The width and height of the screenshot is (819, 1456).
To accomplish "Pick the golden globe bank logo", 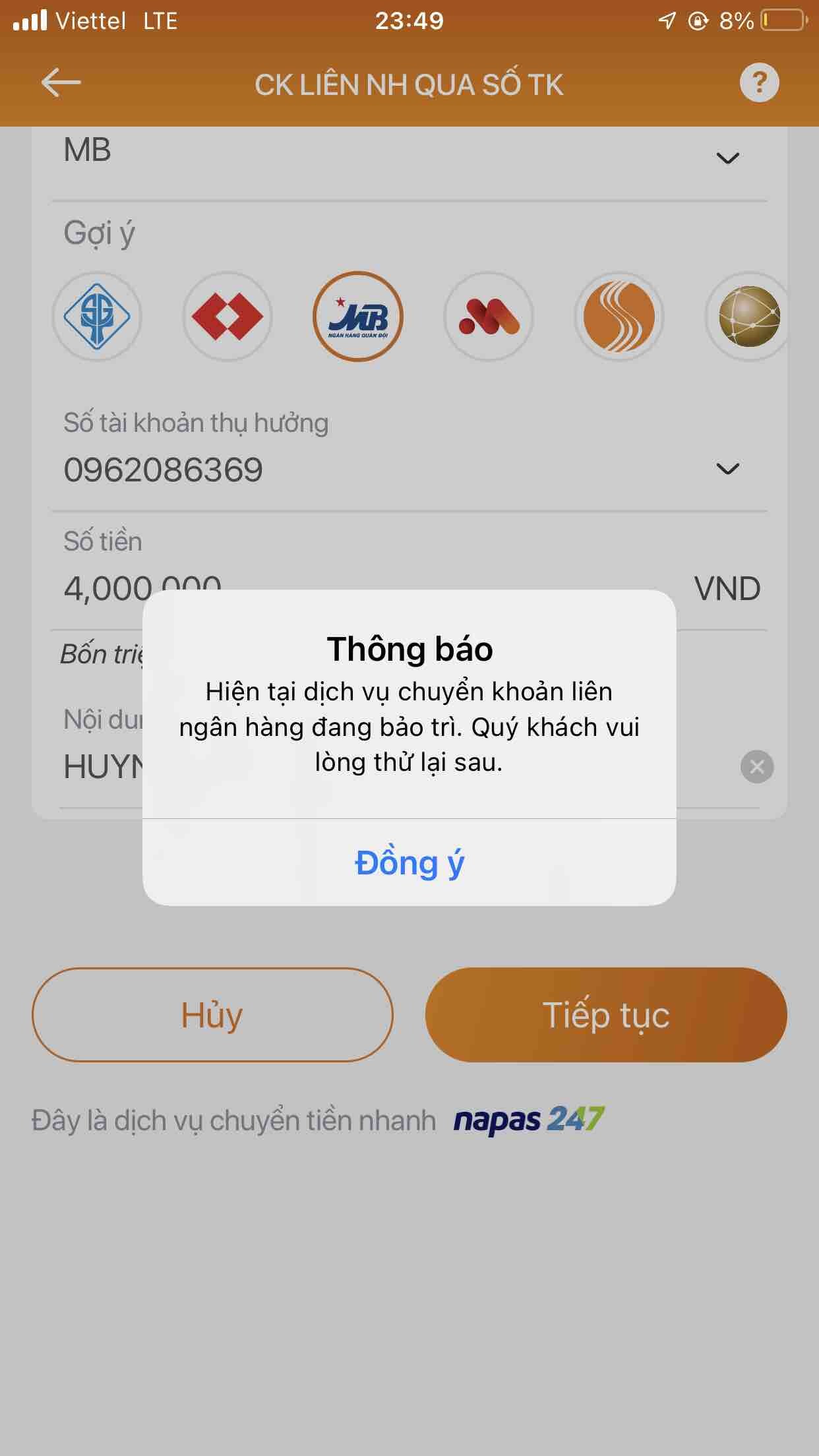I will coord(748,317).
